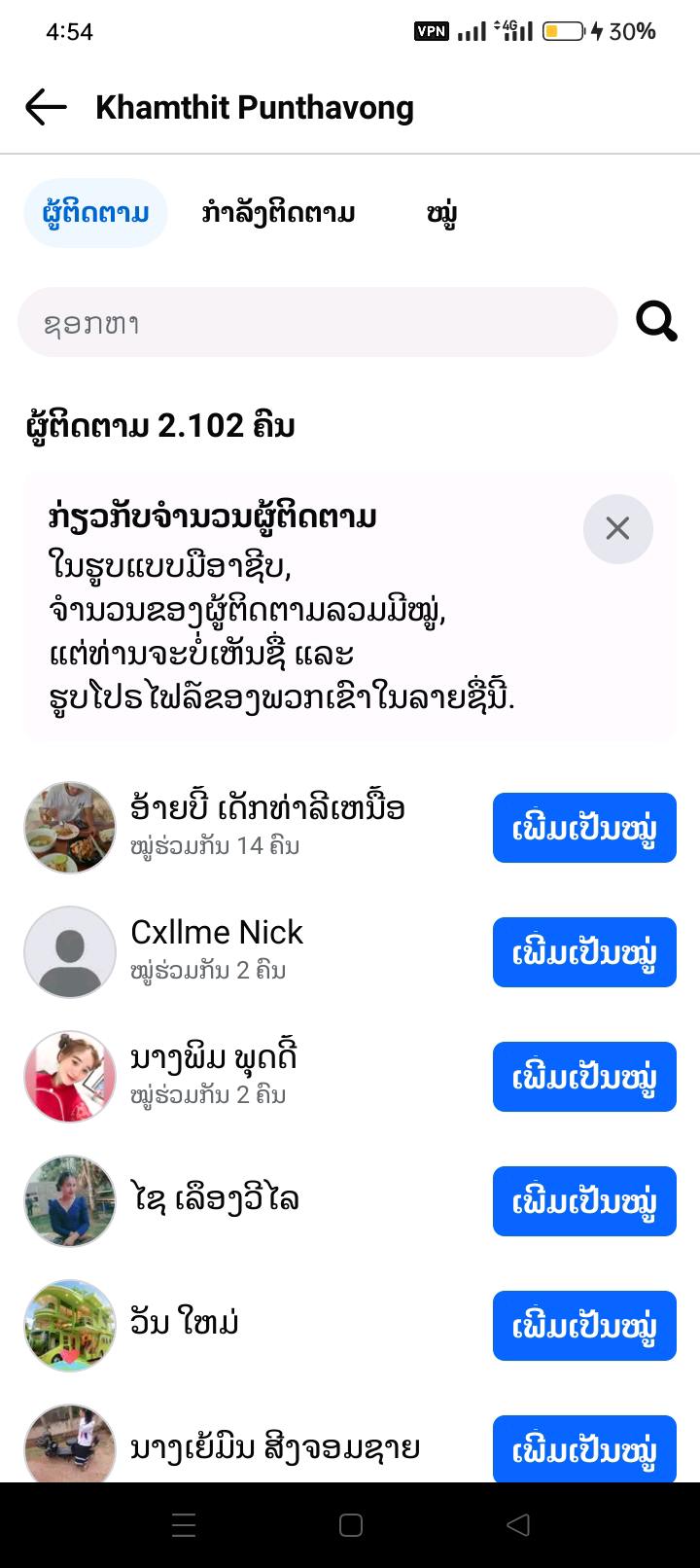
Task: Open Cxllme Nick's profile
Action: coord(216,933)
